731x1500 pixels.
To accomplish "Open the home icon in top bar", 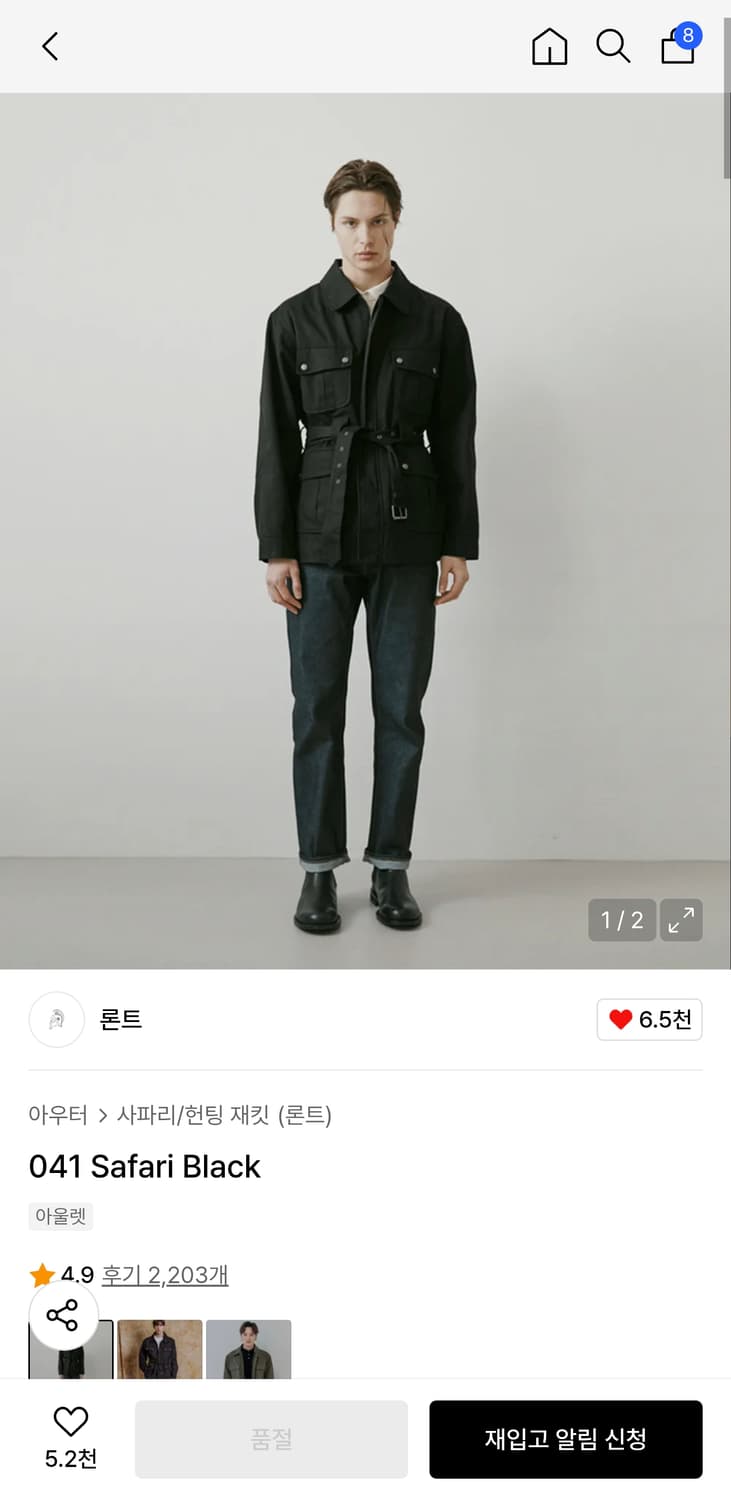I will (549, 46).
